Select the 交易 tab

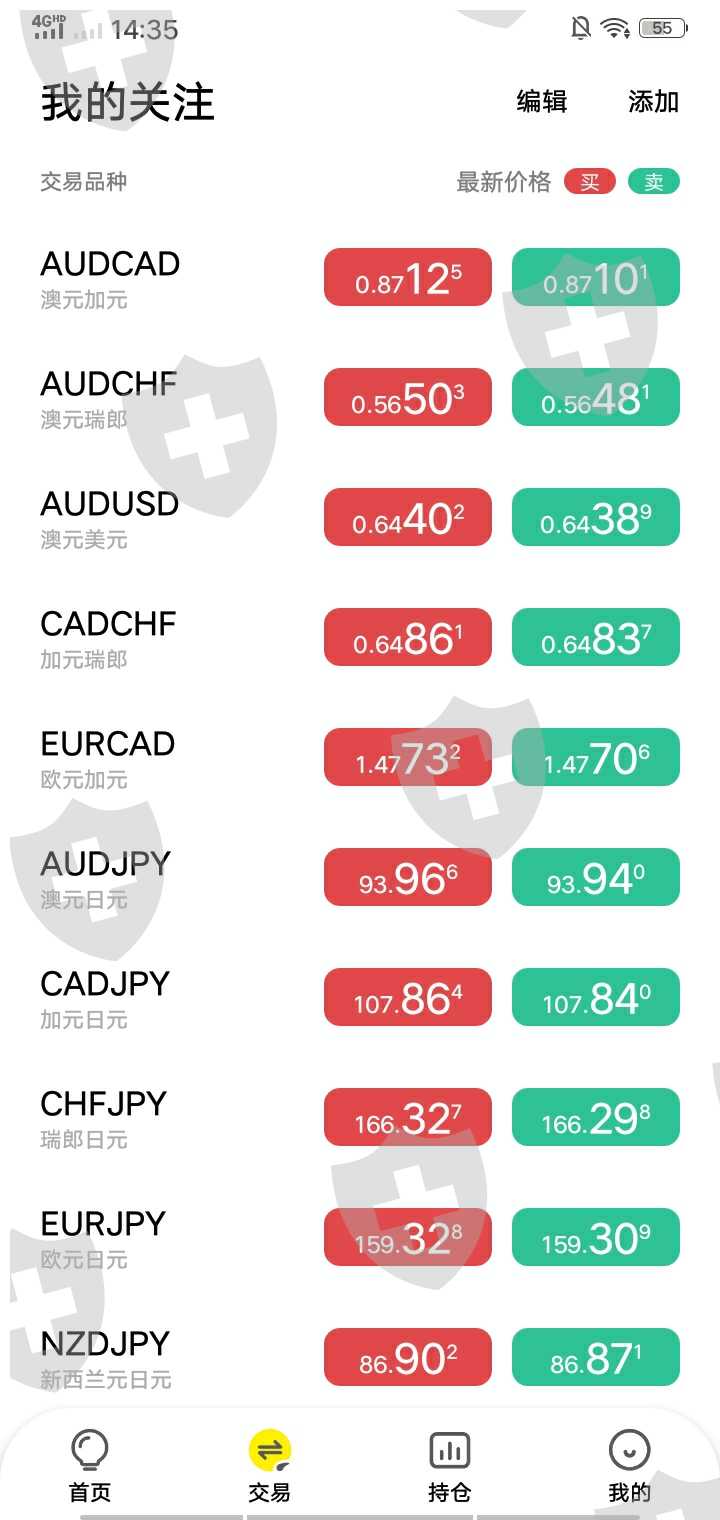pyautogui.click(x=270, y=1466)
